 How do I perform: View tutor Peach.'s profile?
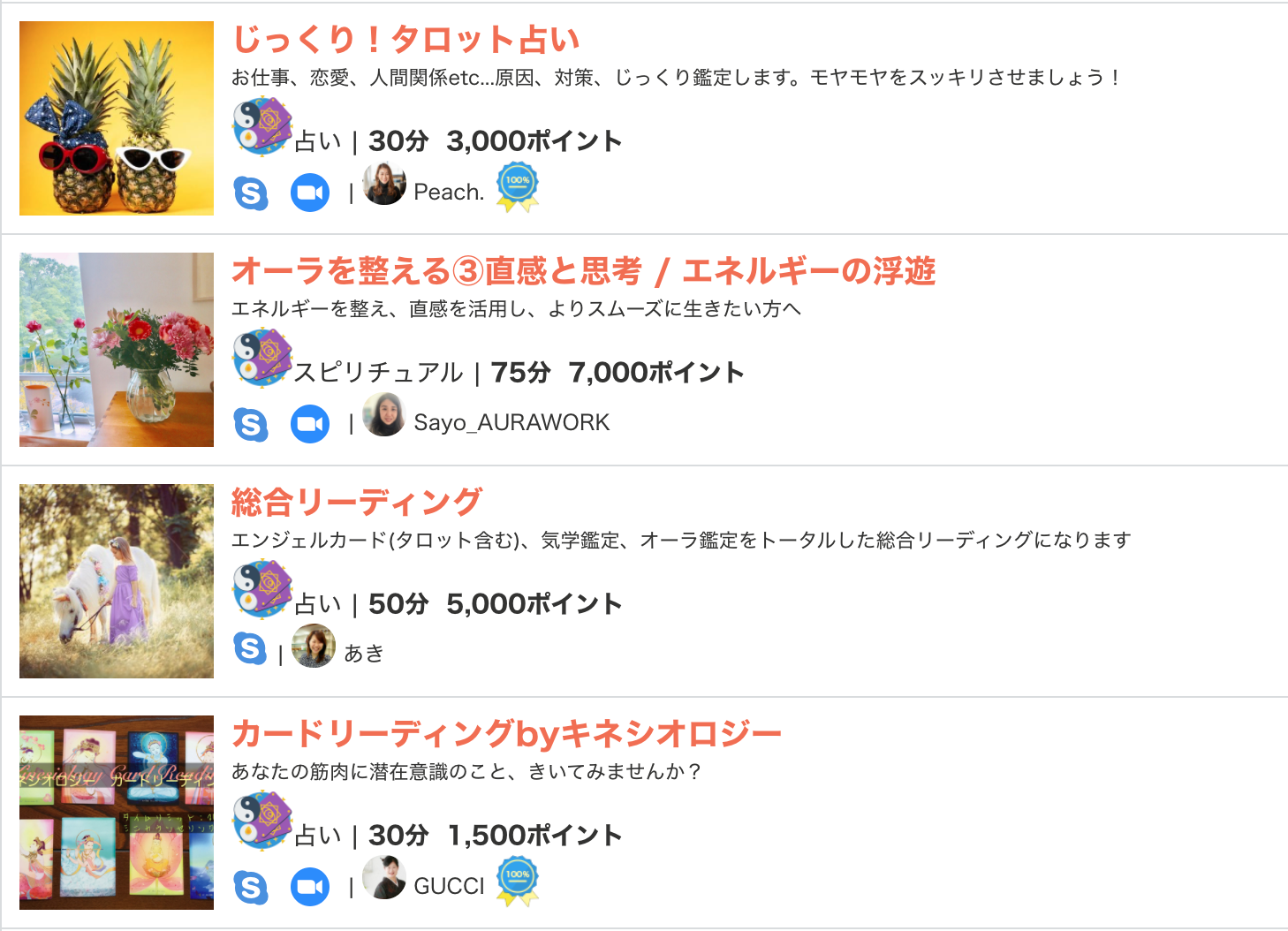pos(448,192)
